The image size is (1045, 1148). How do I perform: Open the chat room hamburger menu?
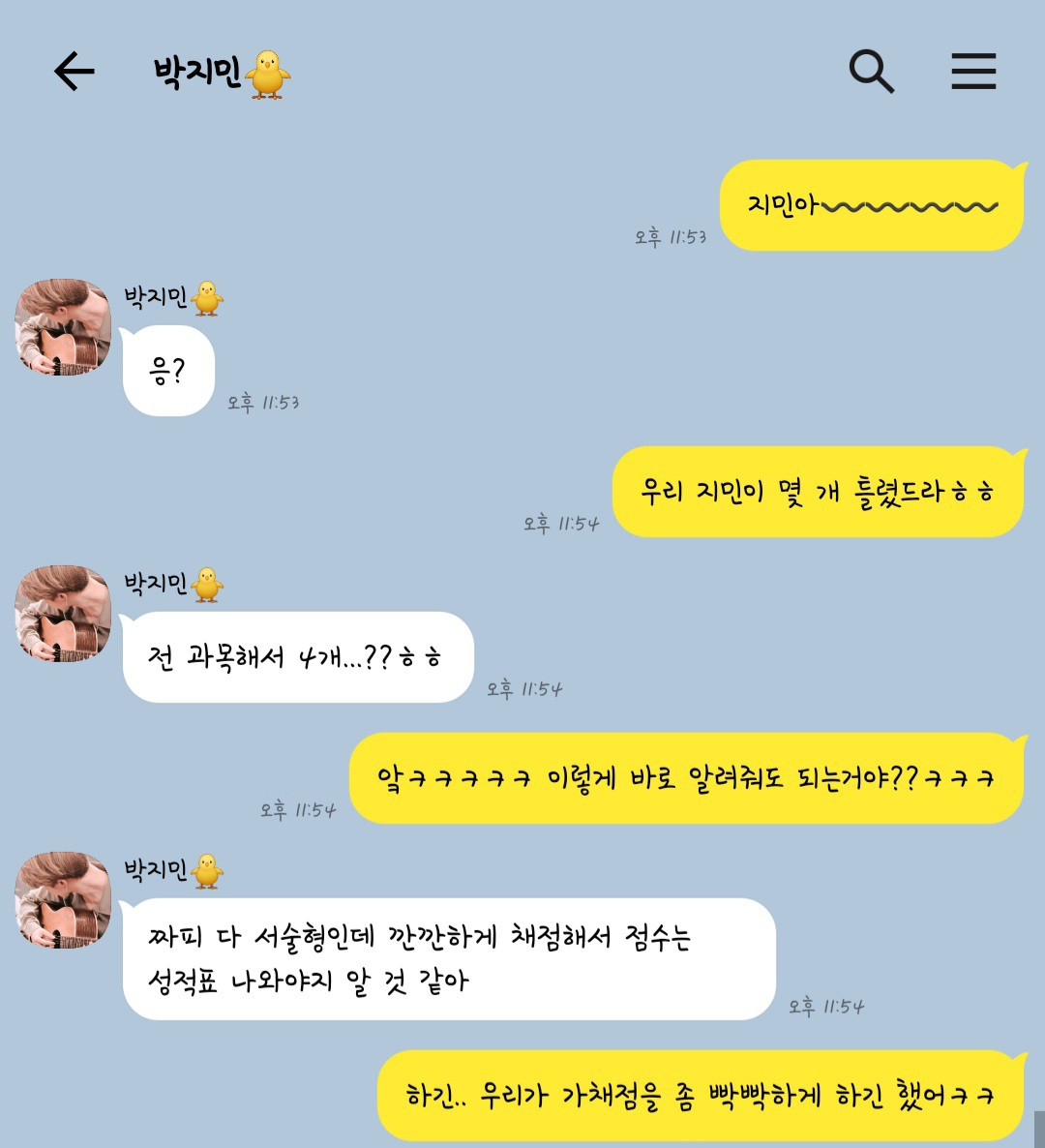click(972, 72)
